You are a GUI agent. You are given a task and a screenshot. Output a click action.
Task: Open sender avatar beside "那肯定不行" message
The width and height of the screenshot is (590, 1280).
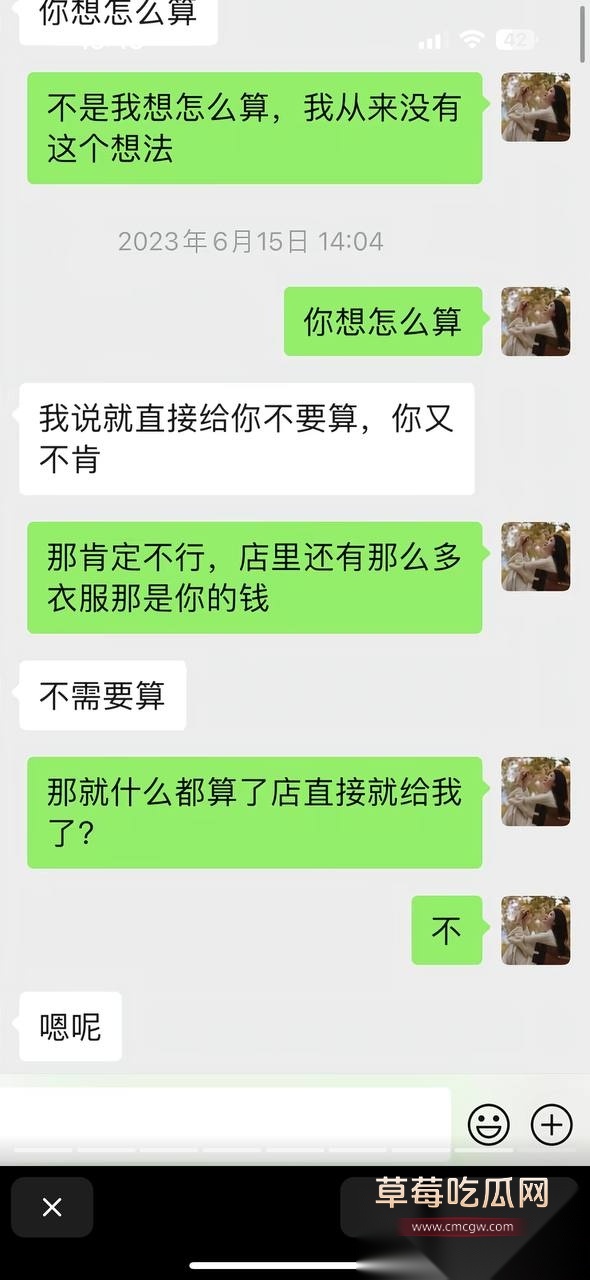click(536, 557)
